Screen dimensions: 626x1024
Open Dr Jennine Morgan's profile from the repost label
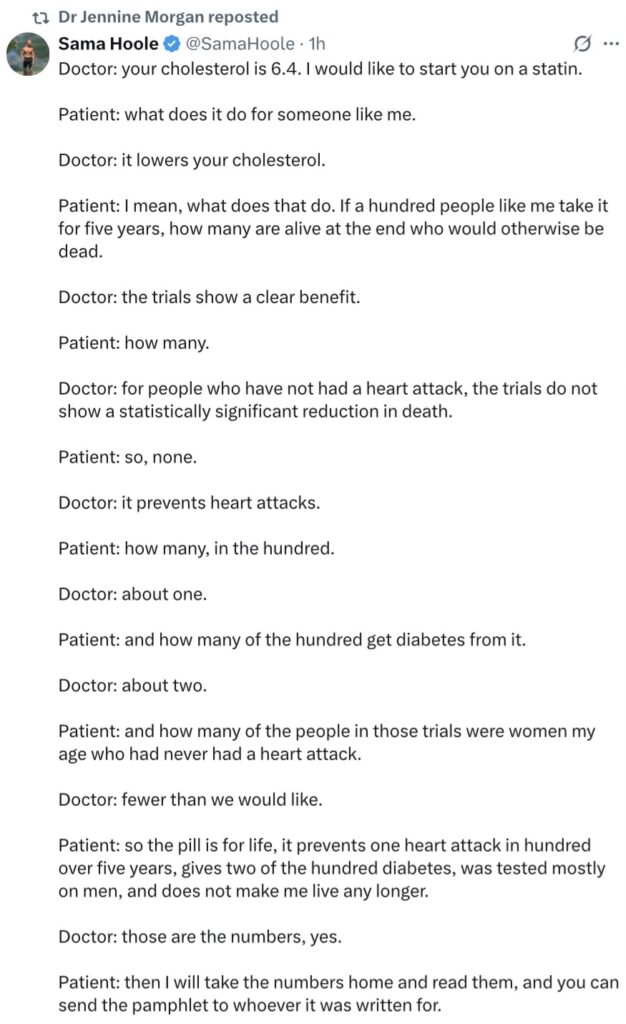coord(168,16)
